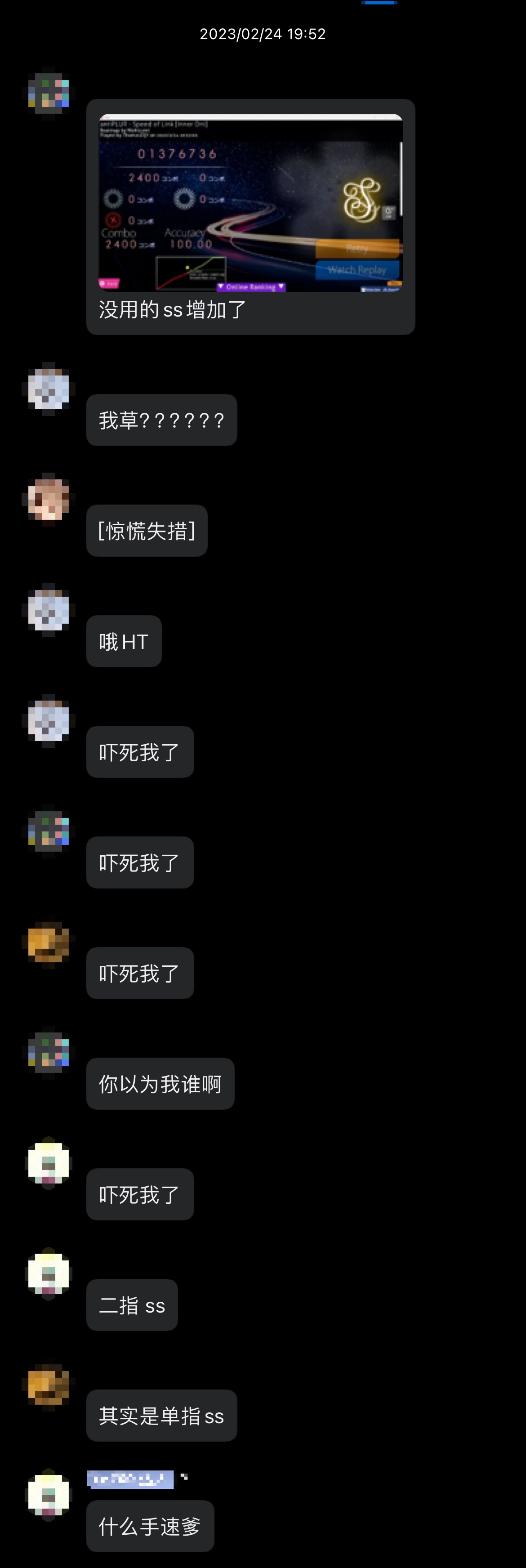View profile of the [惊慌失措] sender

(49, 500)
